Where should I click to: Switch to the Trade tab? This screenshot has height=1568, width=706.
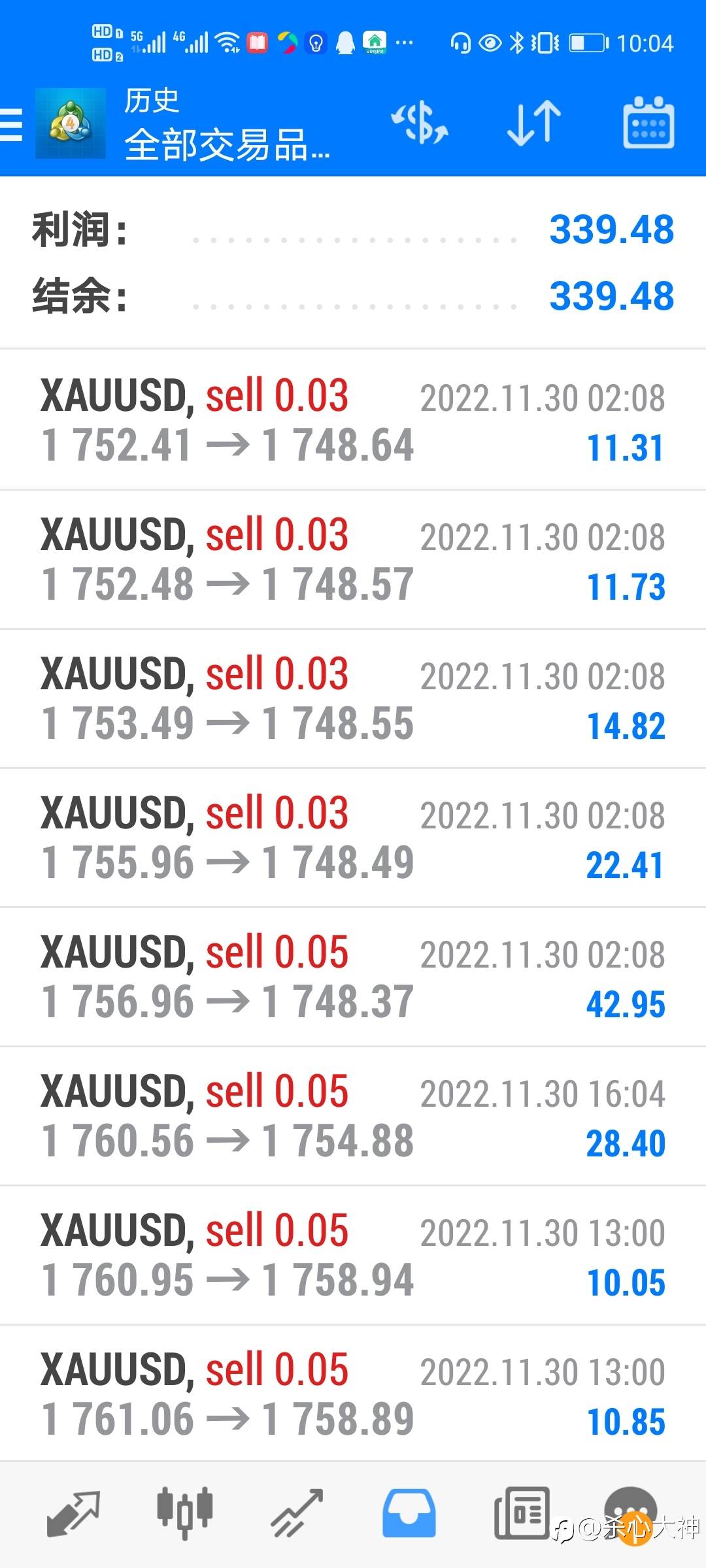pyautogui.click(x=297, y=1513)
